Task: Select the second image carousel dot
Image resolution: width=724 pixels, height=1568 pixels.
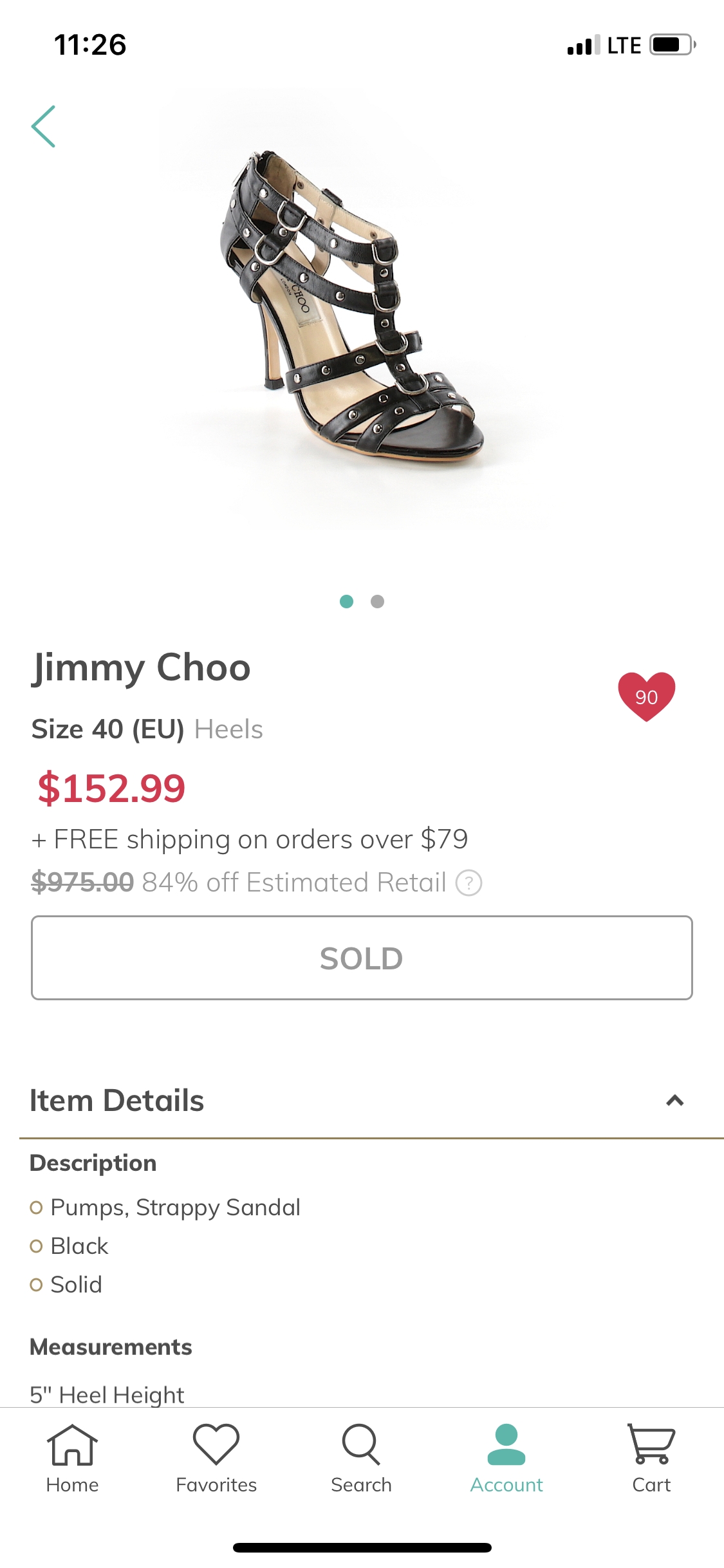Action: 377,601
